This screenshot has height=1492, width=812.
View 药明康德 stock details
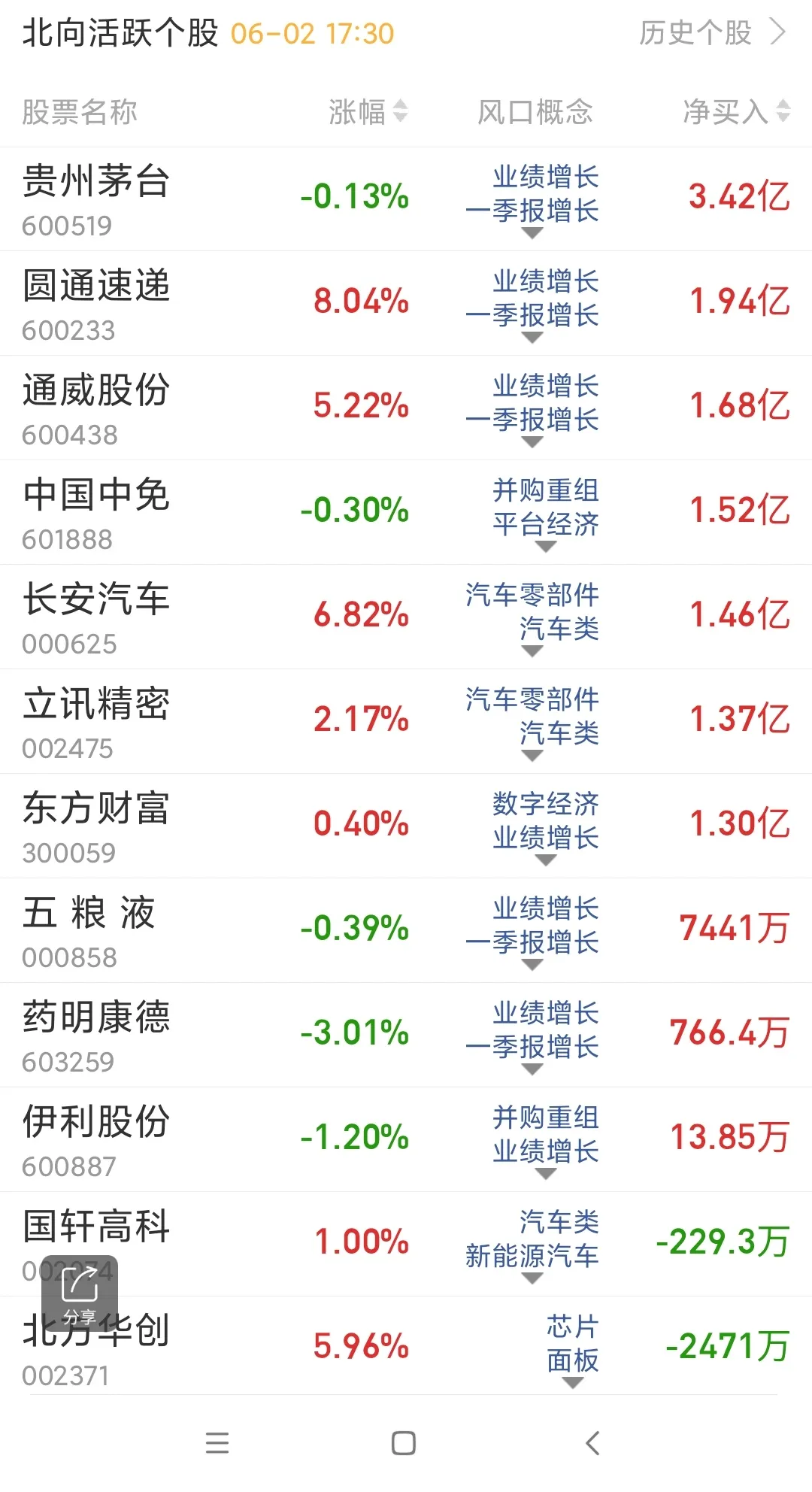pos(406,1036)
